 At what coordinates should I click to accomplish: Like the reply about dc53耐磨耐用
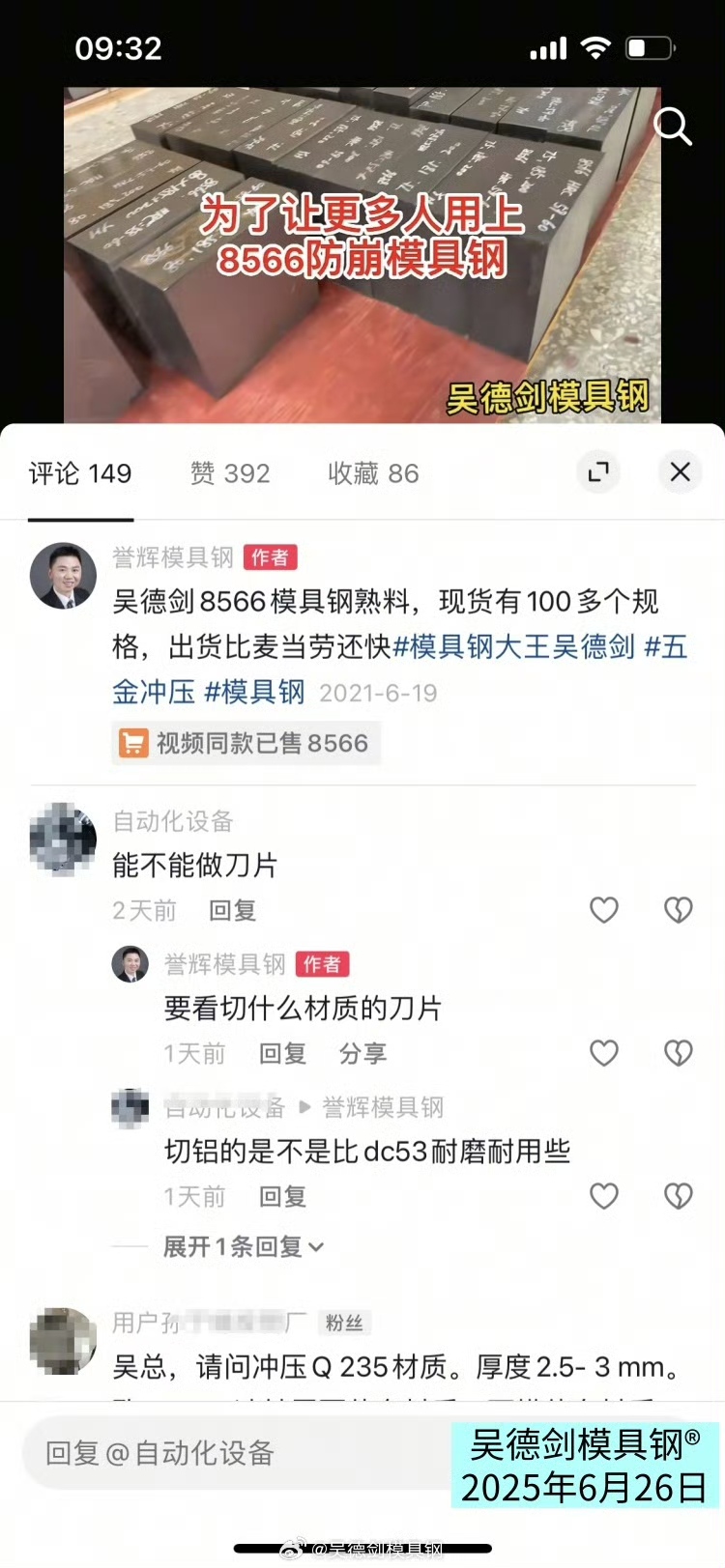coord(604,1196)
